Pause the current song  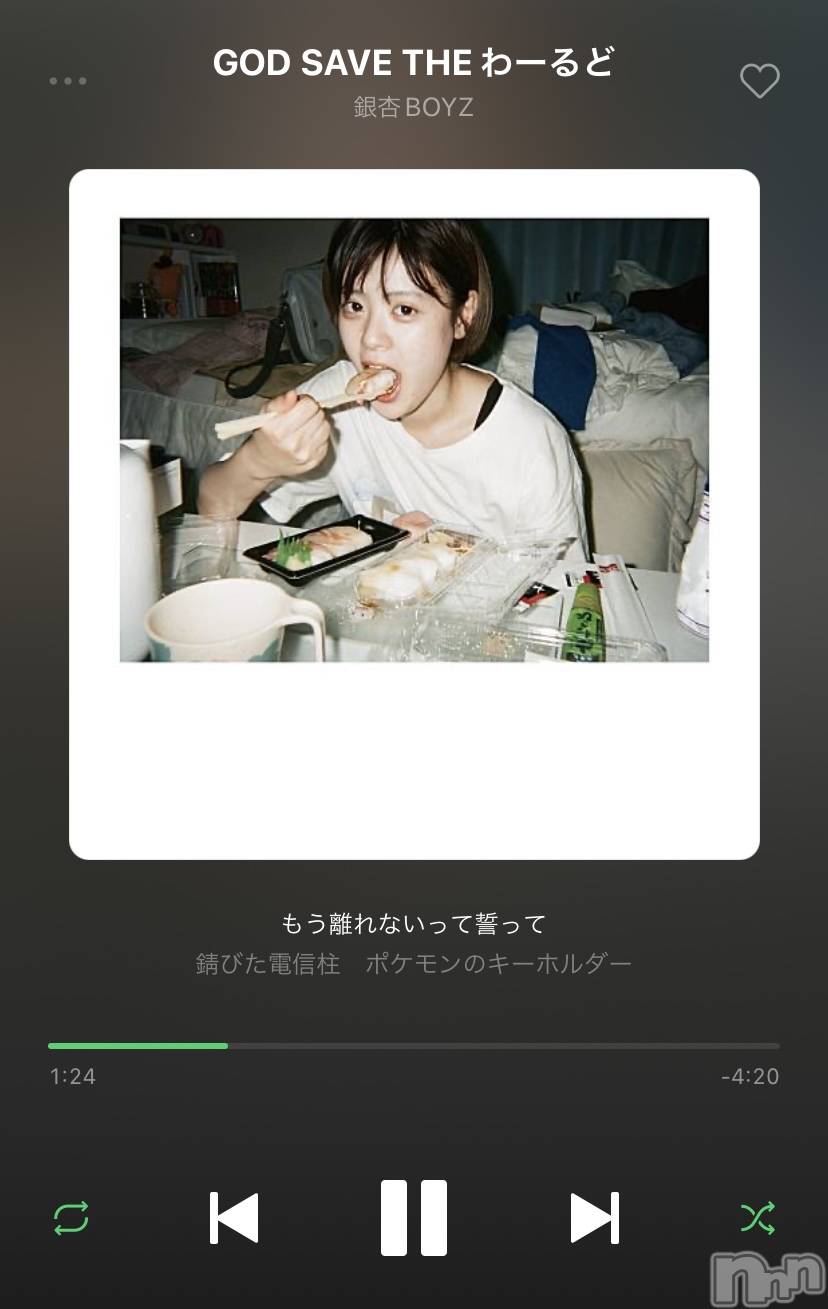point(413,1217)
